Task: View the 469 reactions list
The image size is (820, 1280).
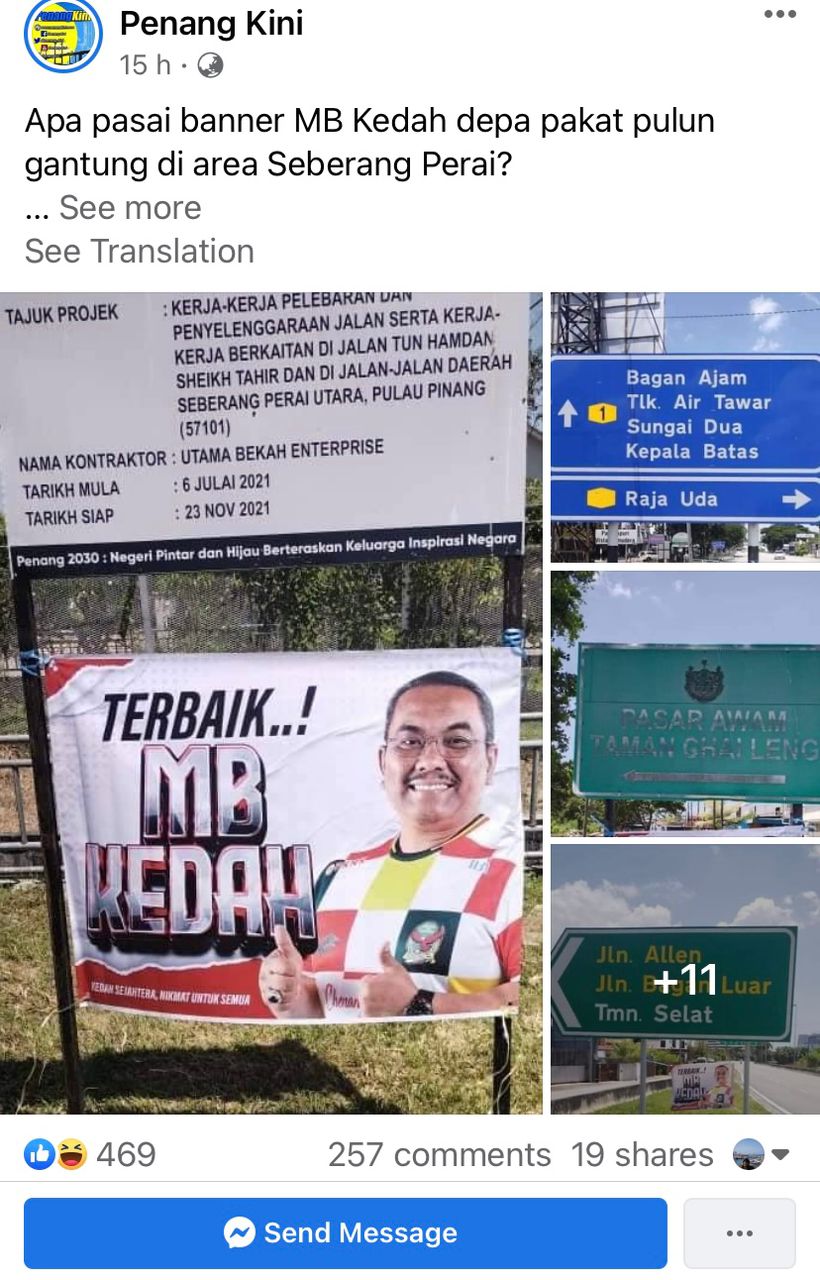Action: [90, 1155]
